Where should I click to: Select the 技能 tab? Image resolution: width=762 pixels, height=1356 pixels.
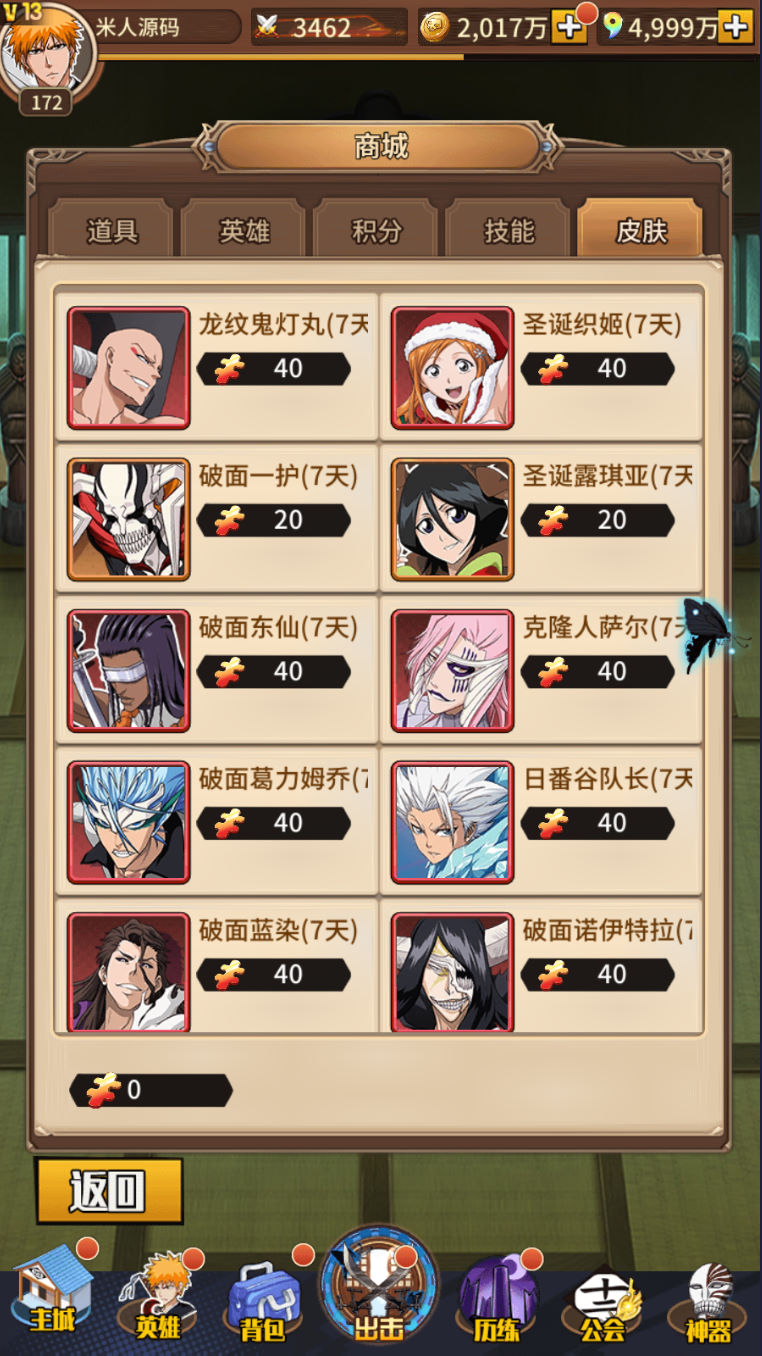click(x=509, y=231)
